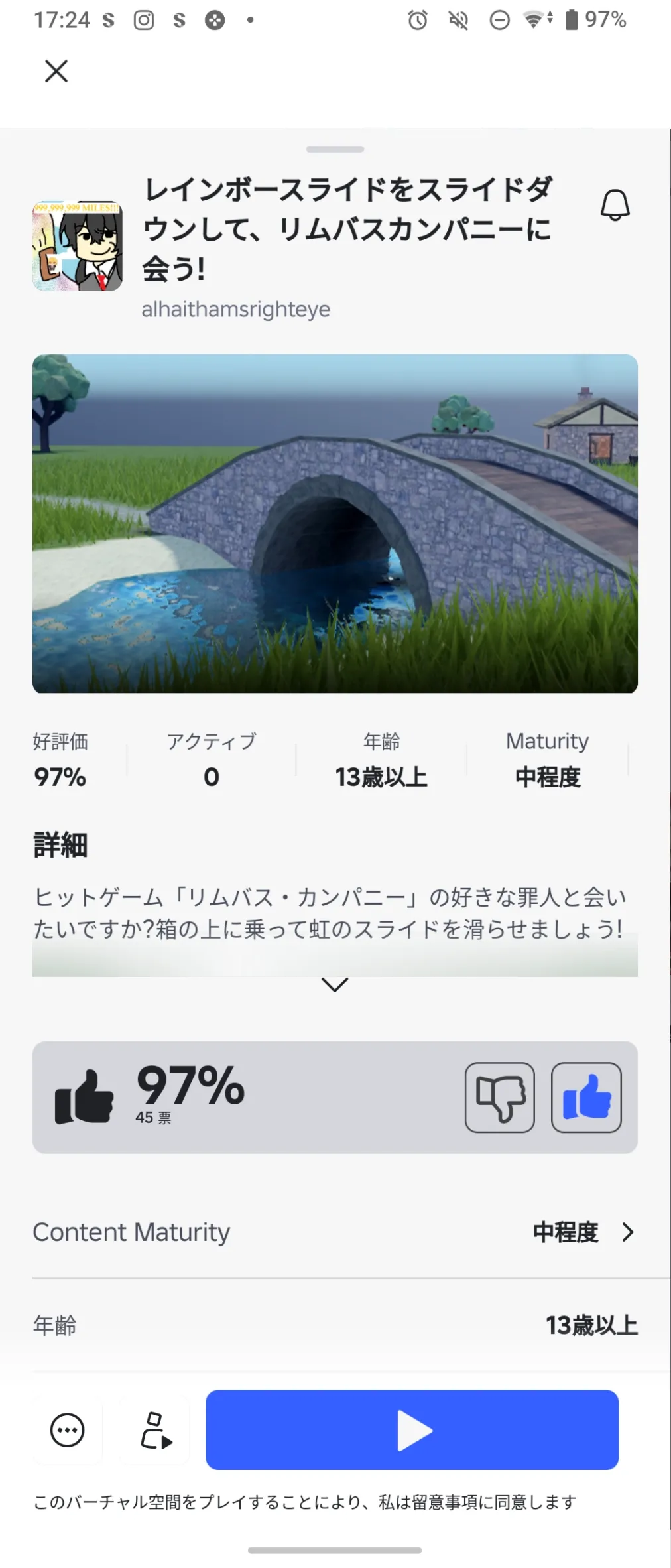Dislike this experience with thumbs down
This screenshot has height=1568, width=671.
click(500, 1097)
